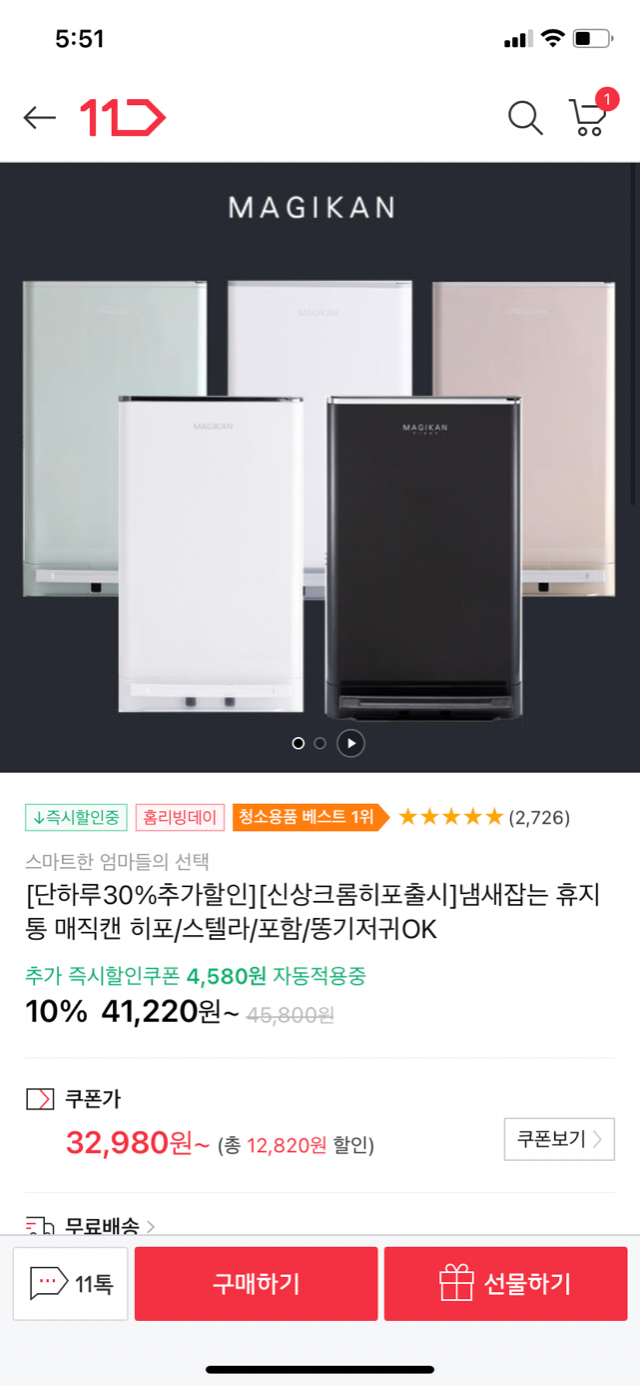The width and height of the screenshot is (640, 1386).
Task: Tap the 즉시할인중 badge
Action: [x=76, y=817]
